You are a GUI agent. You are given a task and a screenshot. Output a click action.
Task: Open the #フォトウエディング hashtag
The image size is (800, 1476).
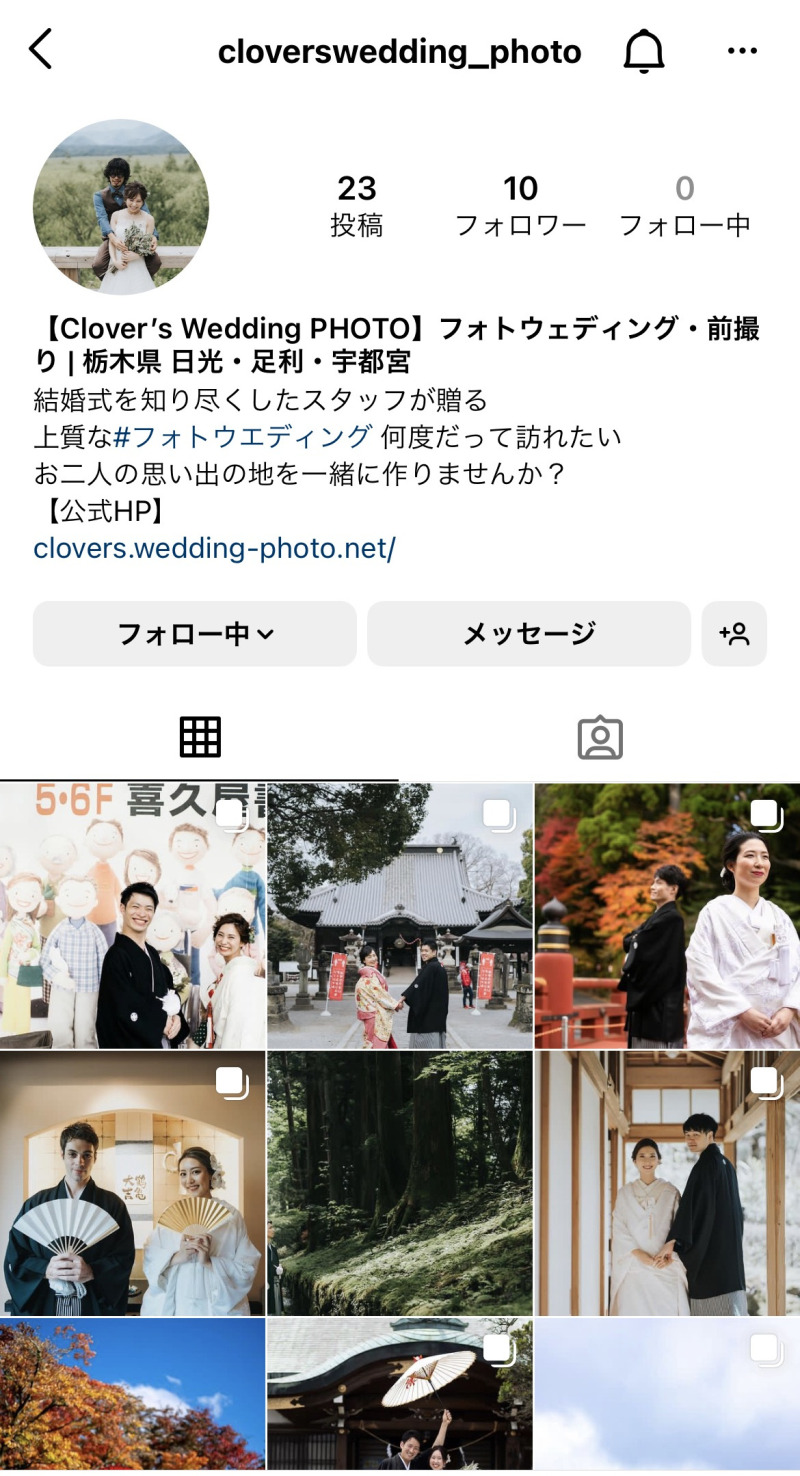243,436
